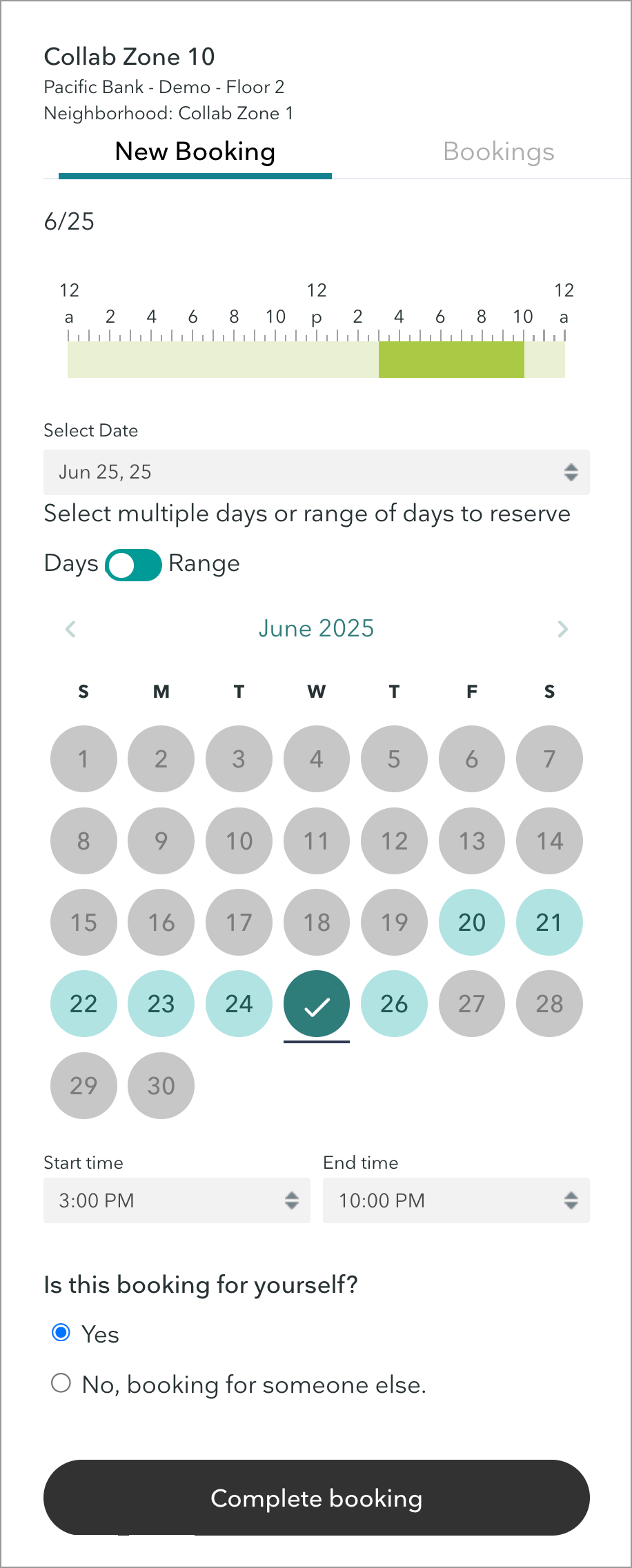Switch to the Bookings tab
Image resolution: width=632 pixels, height=1568 pixels.
(499, 152)
